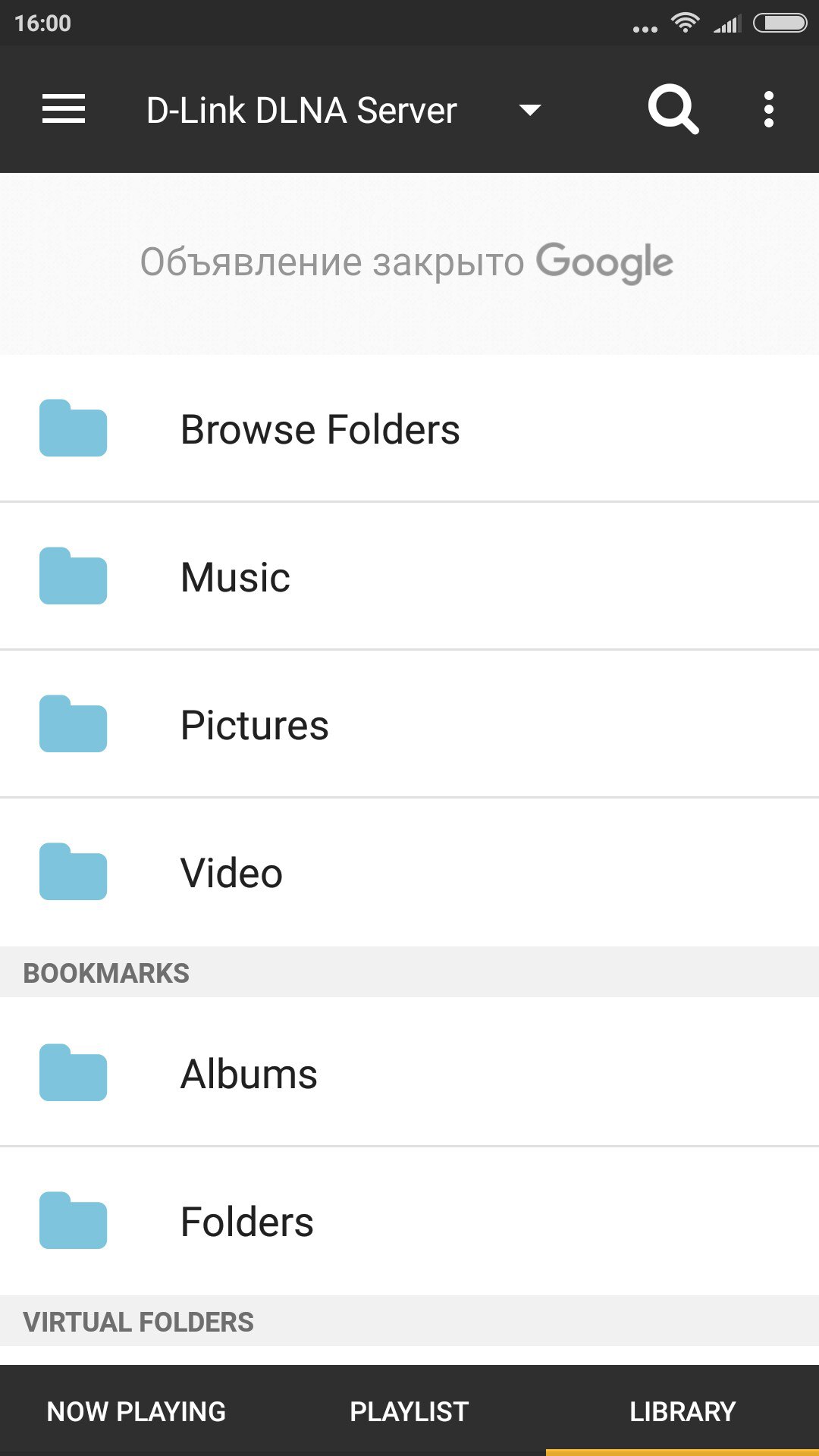Open the search icon

673,110
